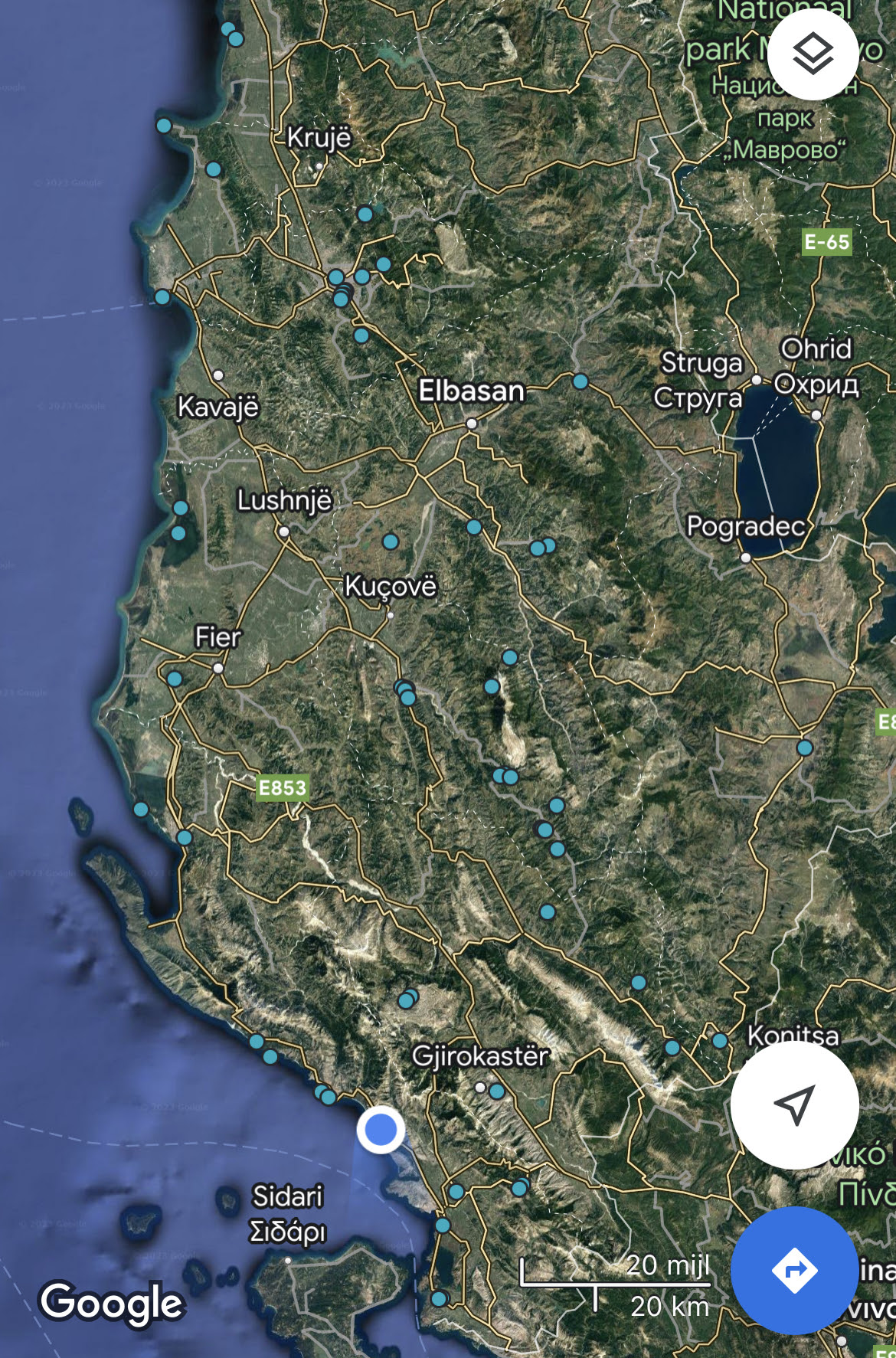Select the teal dot east of Konitsa

pos(721,1040)
